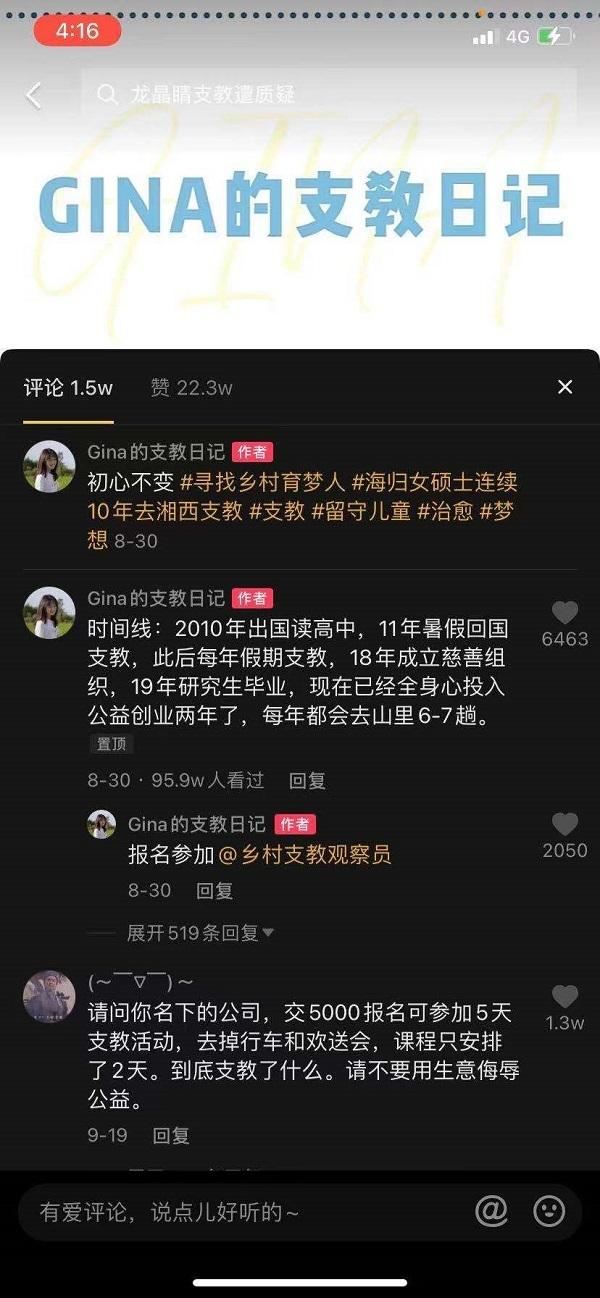Open the search box 龙晶睛支教遭质疑
The height and width of the screenshot is (1298, 600).
tap(328, 95)
